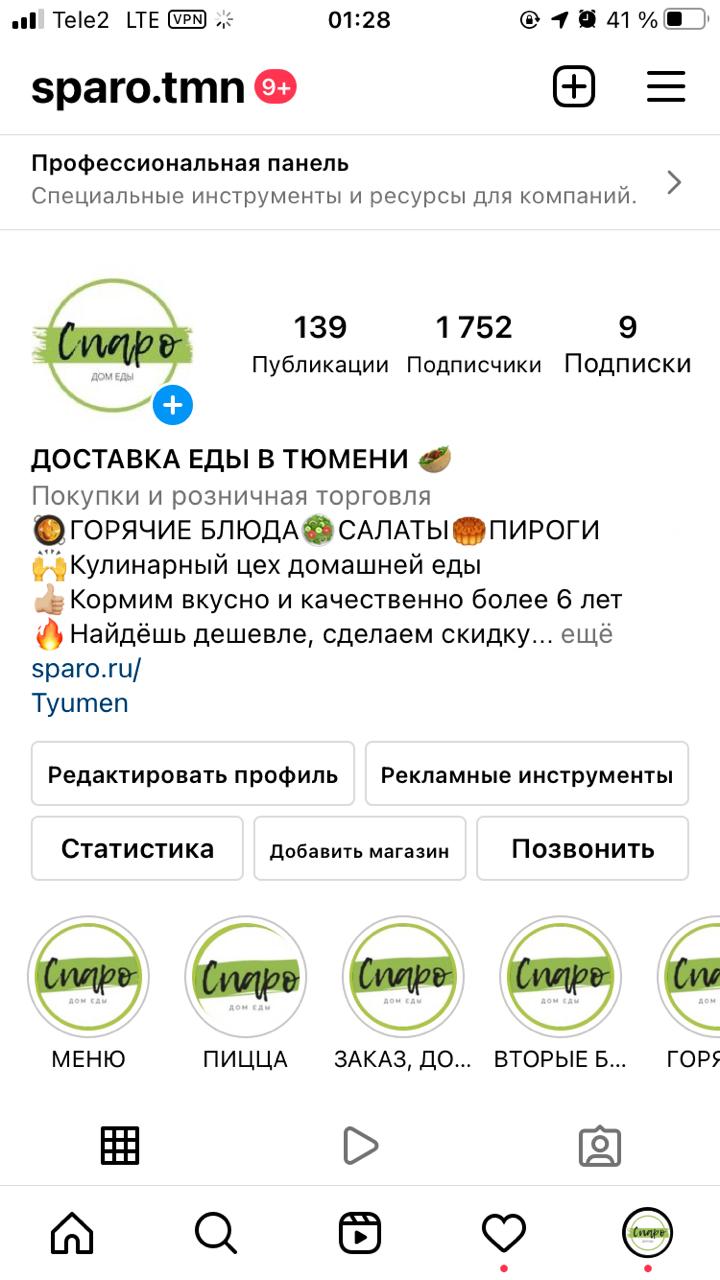This screenshot has width=720, height=1280.
Task: Switch to the Reels feed in bottom navigation
Action: (x=360, y=1232)
